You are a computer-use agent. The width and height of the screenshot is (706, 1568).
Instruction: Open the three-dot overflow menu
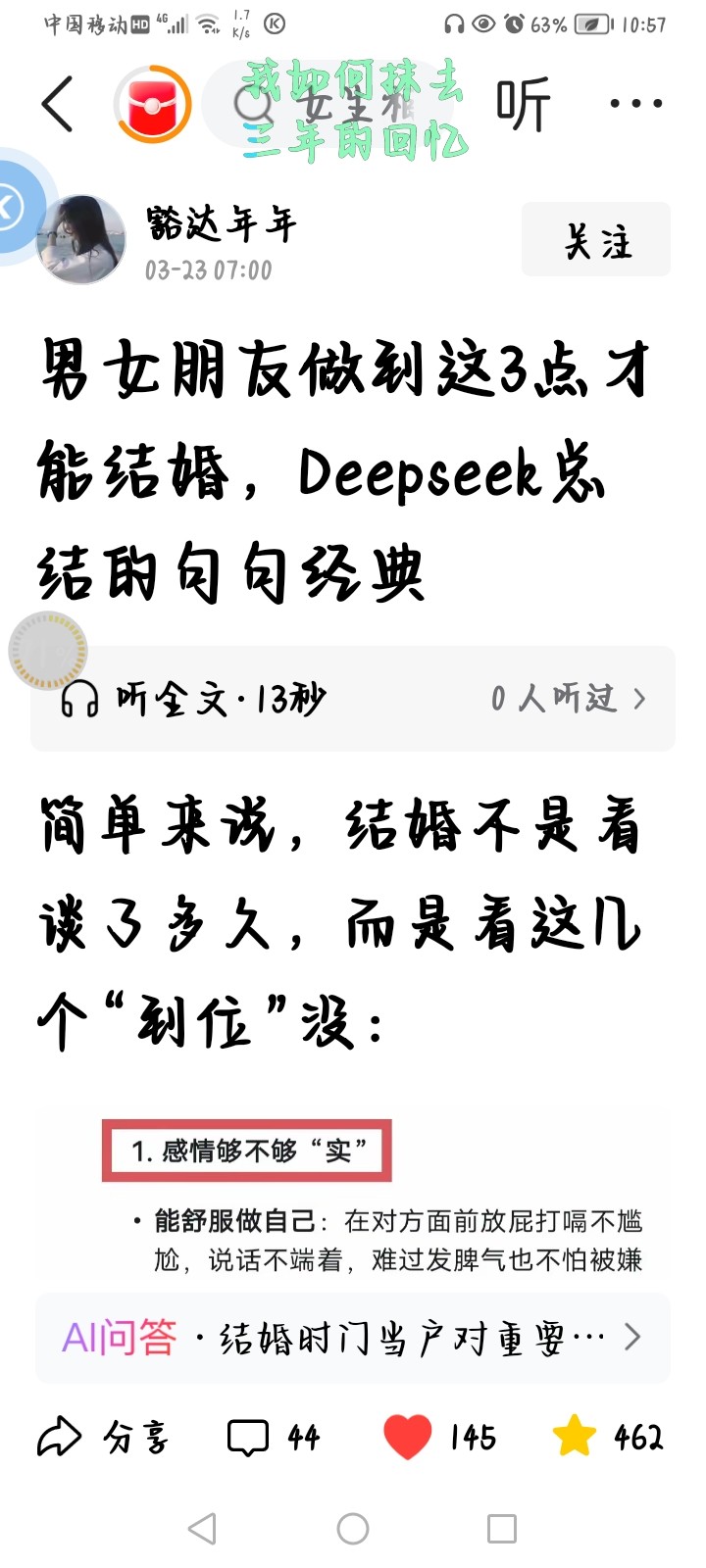[635, 103]
